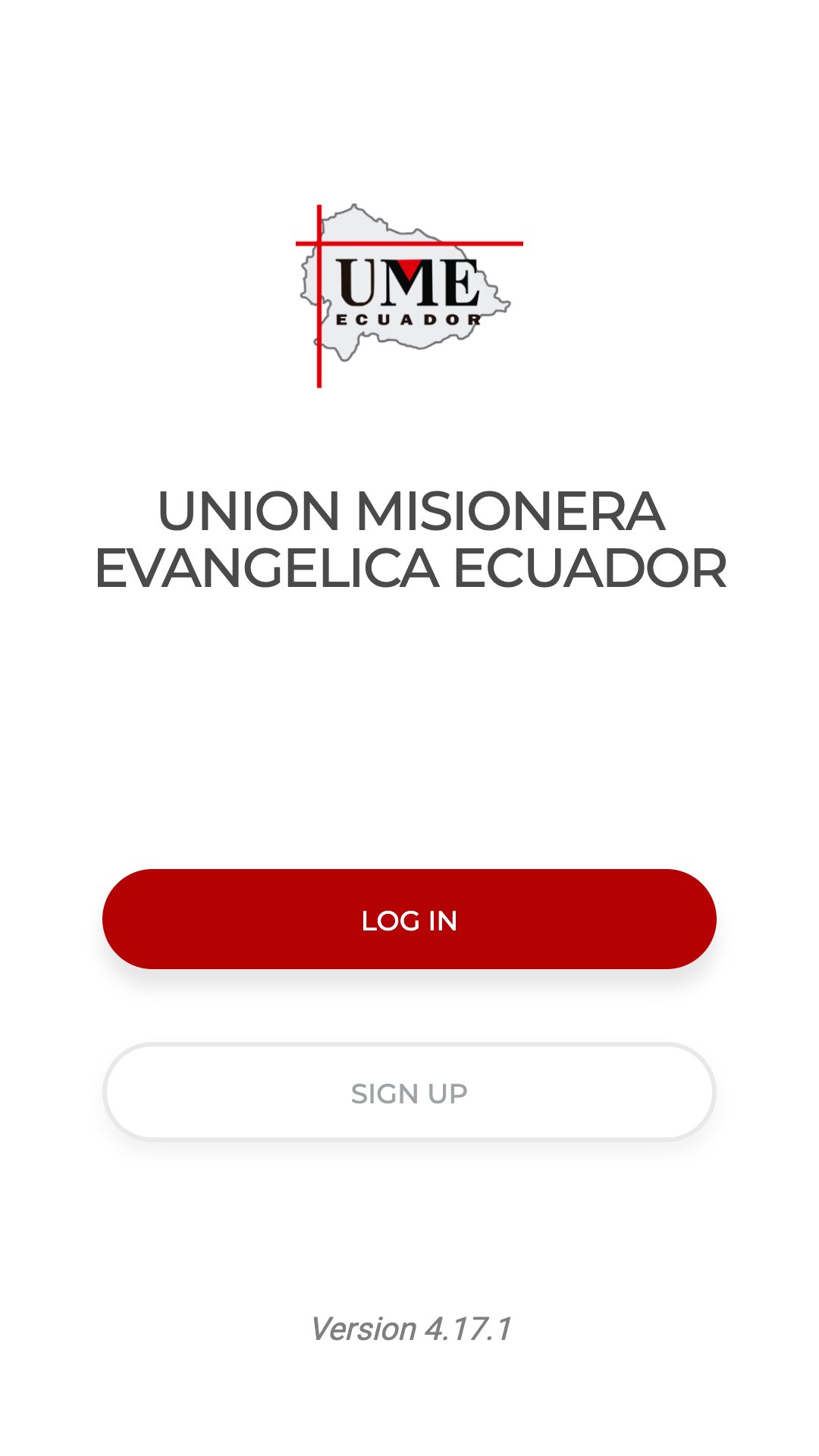Tap the LOG IN label text
The height and width of the screenshot is (1456, 819).
[x=409, y=921]
